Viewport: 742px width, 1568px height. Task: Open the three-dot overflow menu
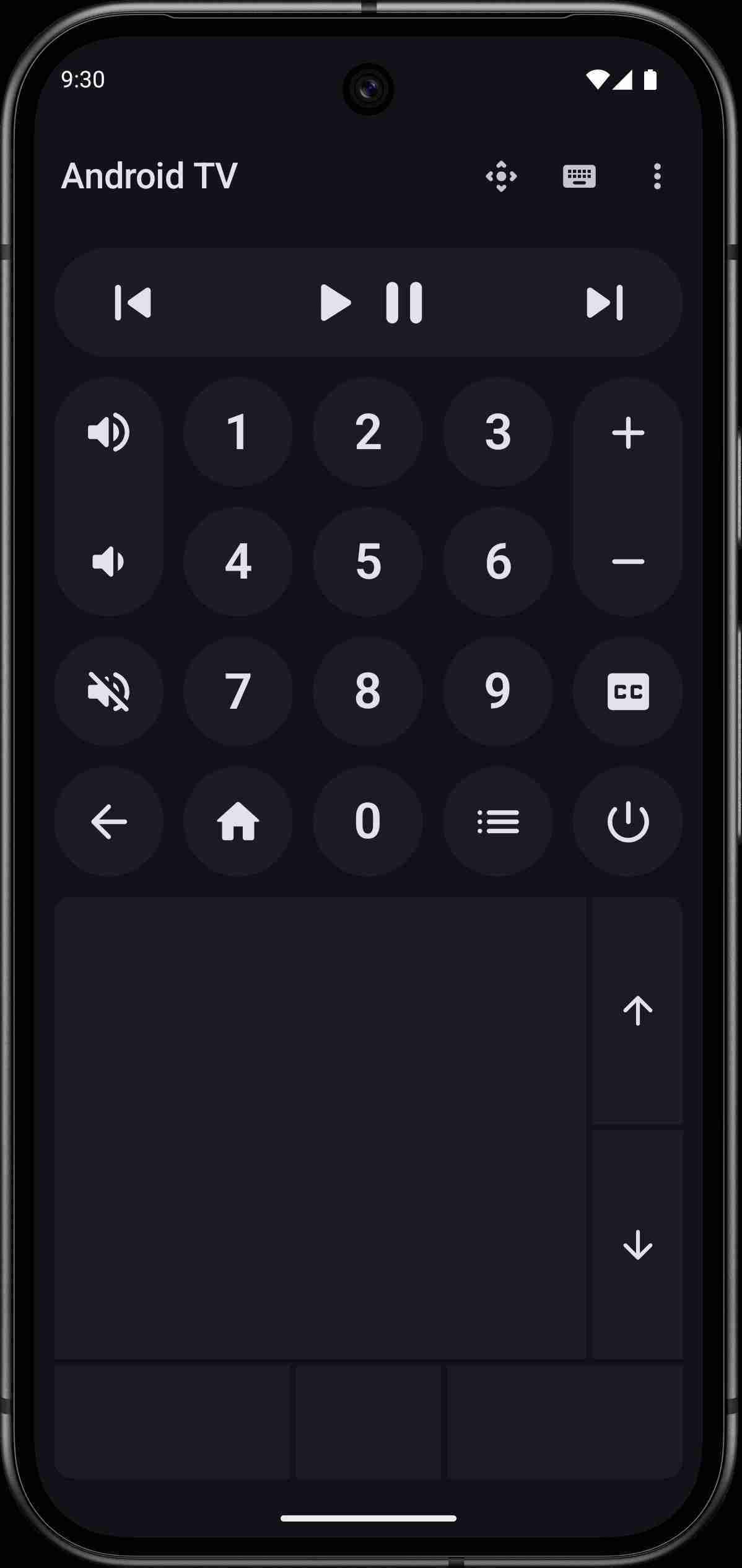(657, 177)
